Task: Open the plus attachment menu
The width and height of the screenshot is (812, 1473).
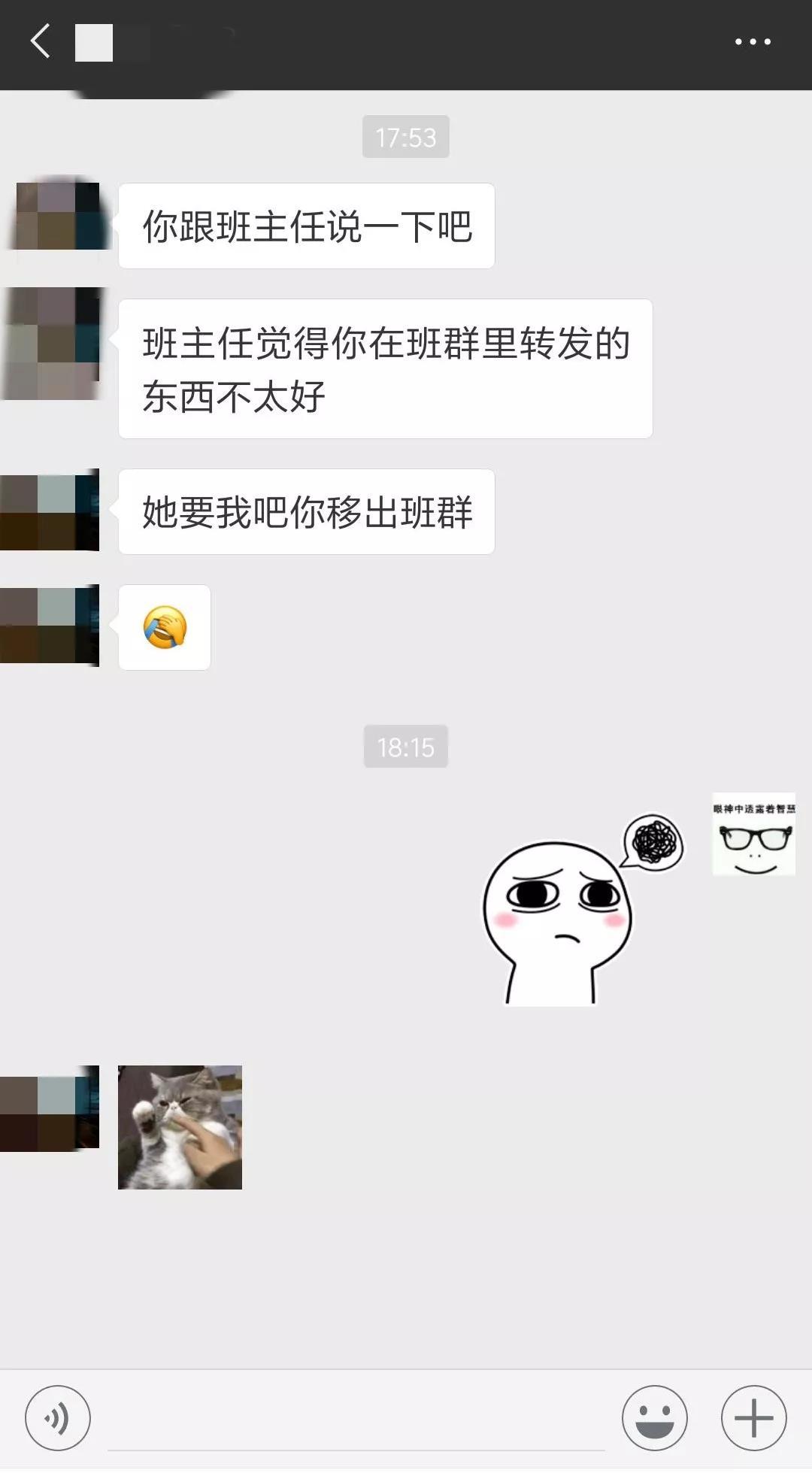Action: point(753,1419)
